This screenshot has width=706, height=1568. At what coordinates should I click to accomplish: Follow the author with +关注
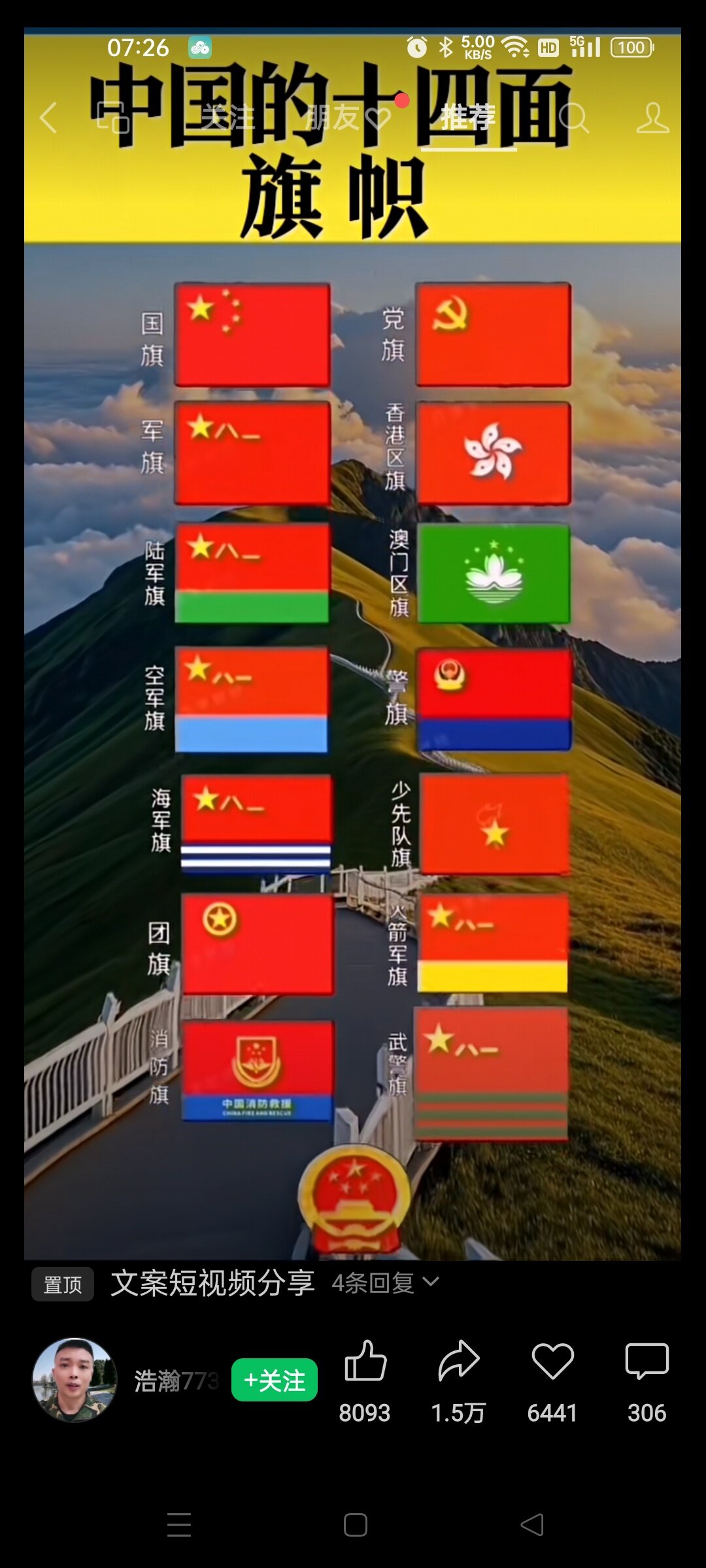pos(275,1380)
